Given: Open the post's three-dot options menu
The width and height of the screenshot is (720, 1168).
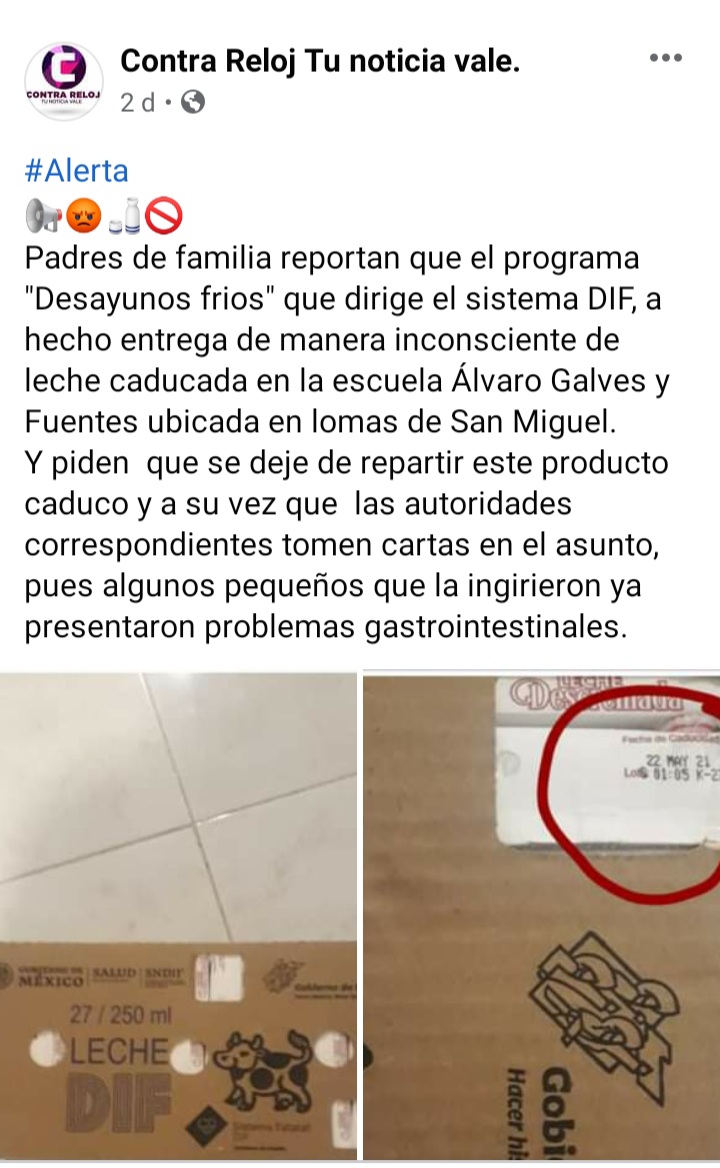Looking at the screenshot, I should [x=665, y=58].
